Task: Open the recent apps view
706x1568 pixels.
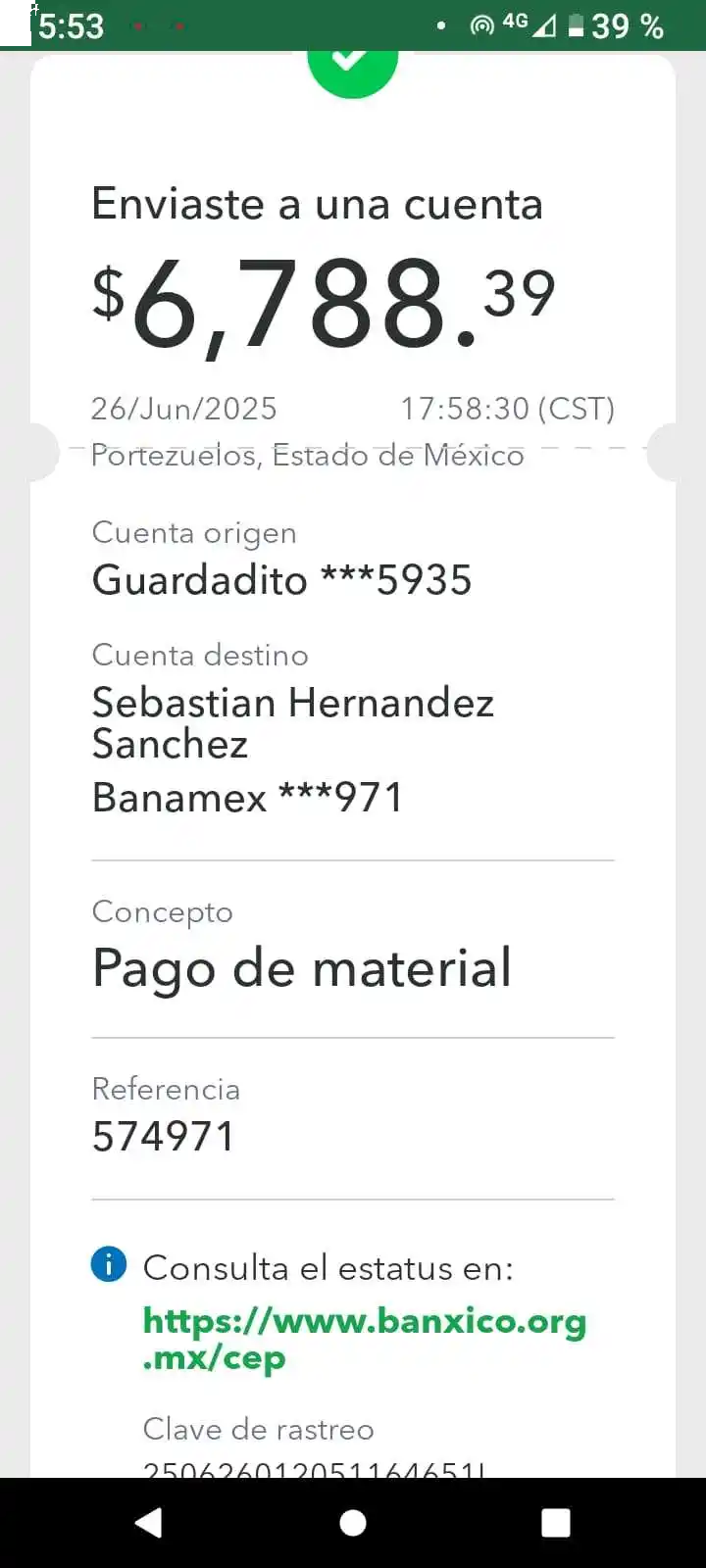Action: tap(555, 1523)
